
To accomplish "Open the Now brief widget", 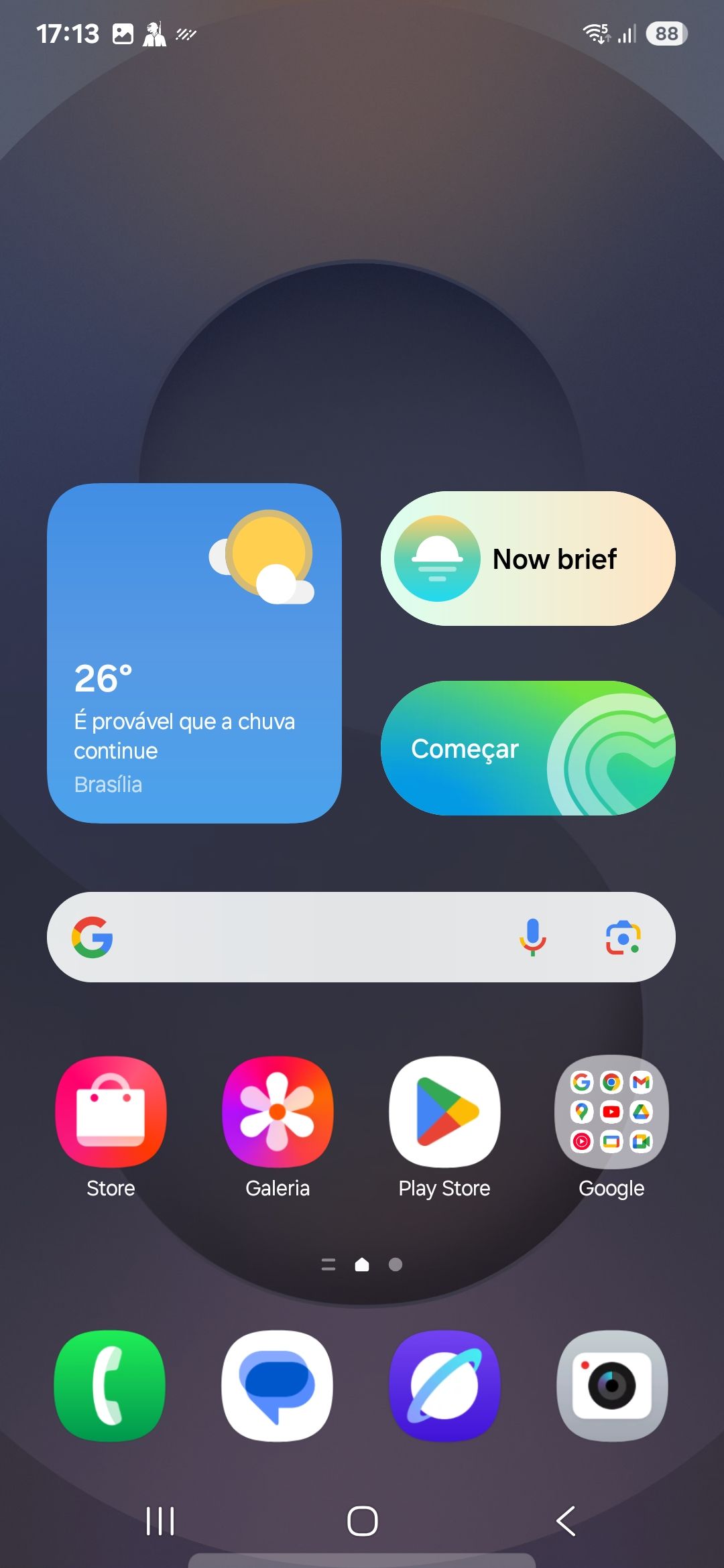I will pyautogui.click(x=528, y=559).
